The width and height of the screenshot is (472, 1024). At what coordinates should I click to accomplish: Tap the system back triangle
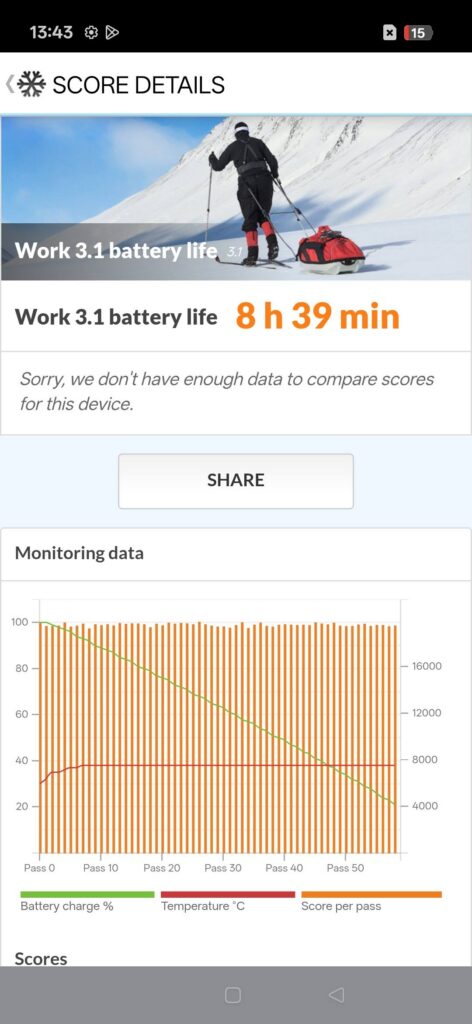pyautogui.click(x=336, y=995)
